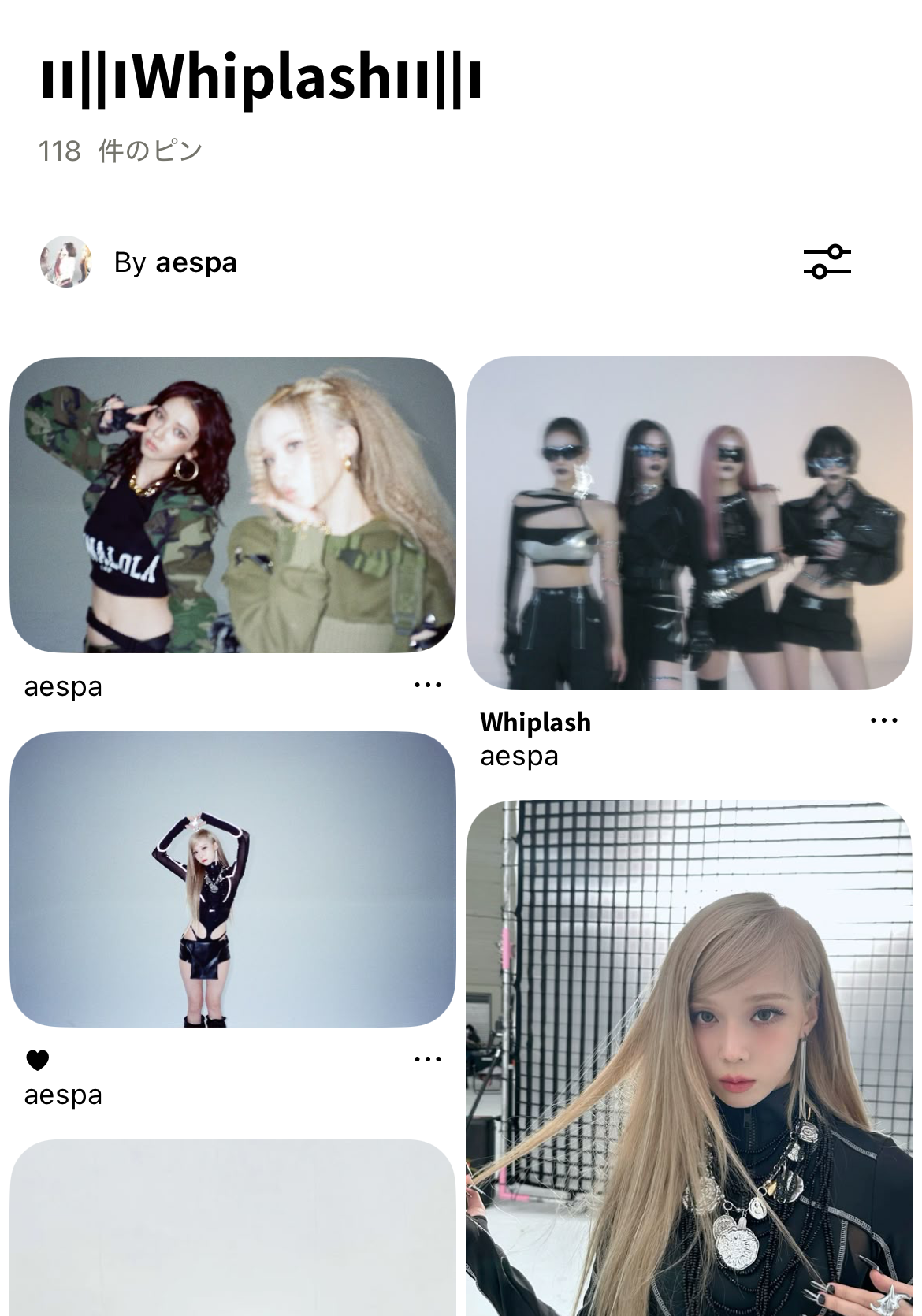Open the blonde hair close-up pin
Screen dimensions: 922x1316
click(x=688, y=1056)
